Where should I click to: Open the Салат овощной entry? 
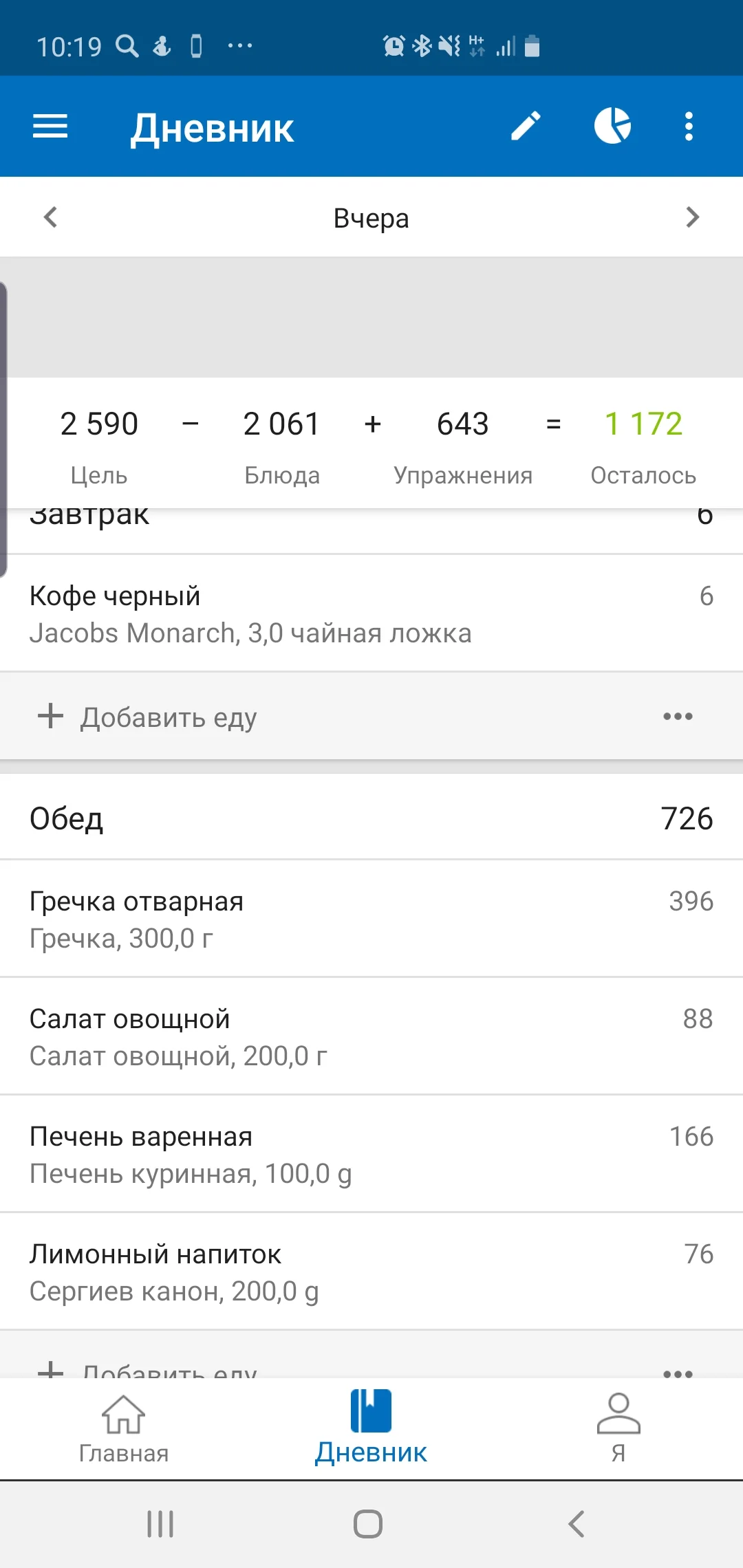click(371, 1036)
